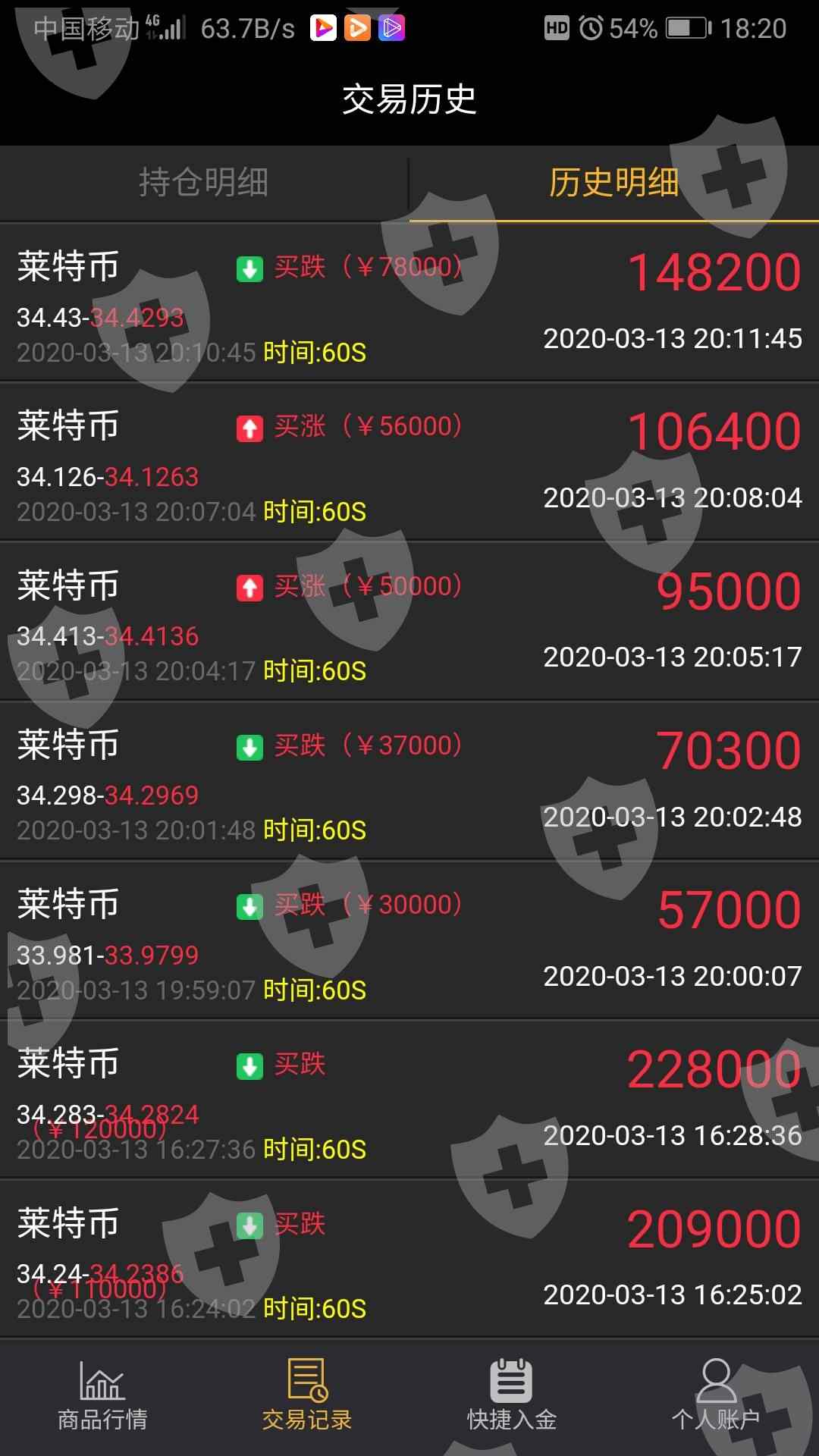819x1456 pixels.
Task: Open the 148200 trade record
Action: [x=409, y=303]
